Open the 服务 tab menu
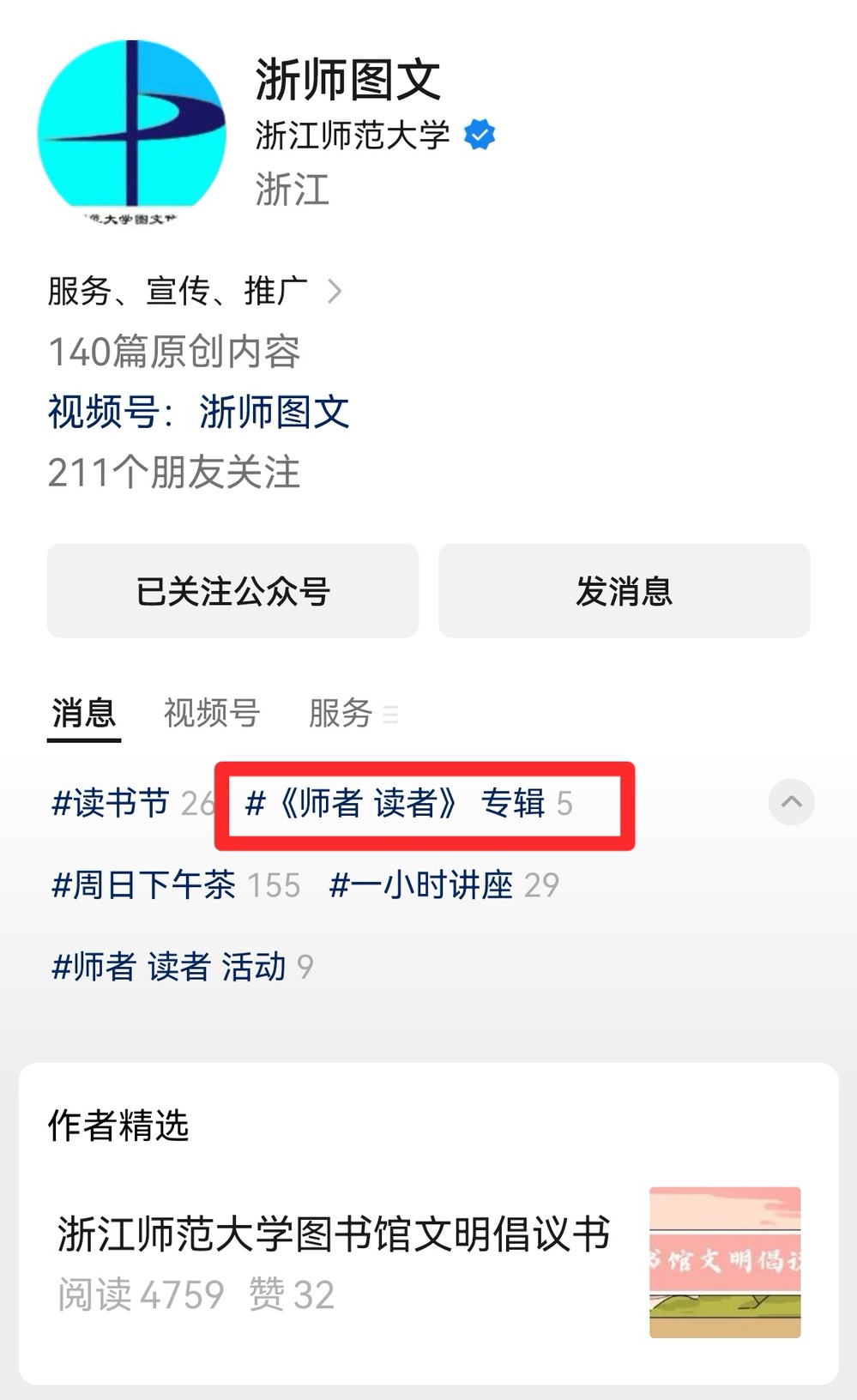Viewport: 857px width, 1400px height. tap(353, 713)
